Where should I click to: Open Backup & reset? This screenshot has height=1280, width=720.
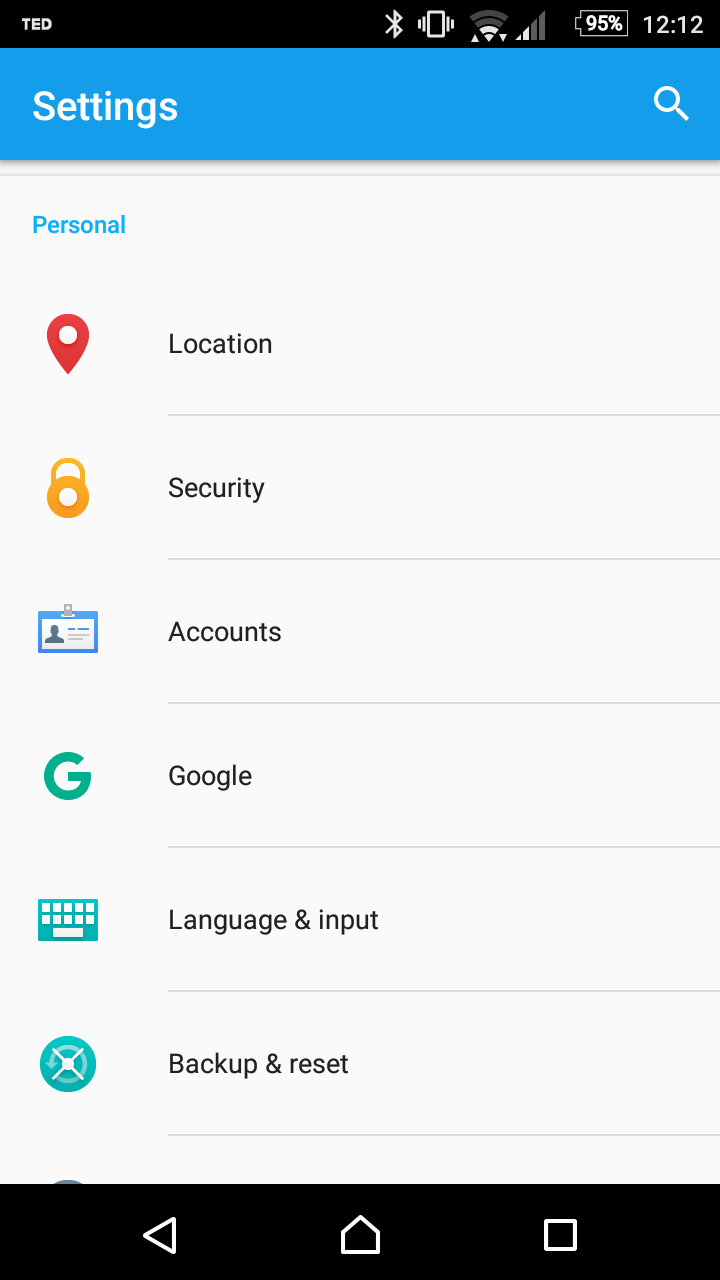pos(360,1064)
